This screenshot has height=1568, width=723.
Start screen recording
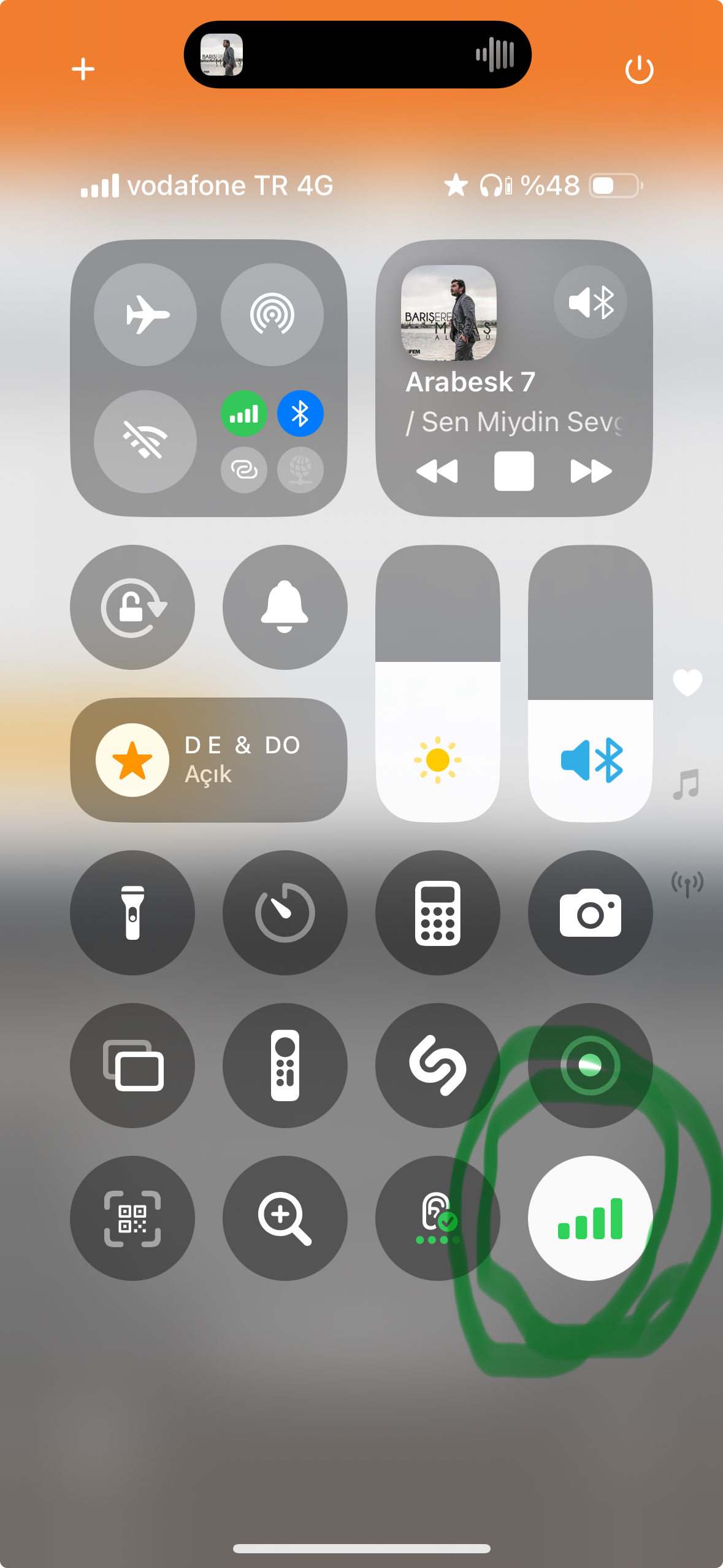point(590,1065)
